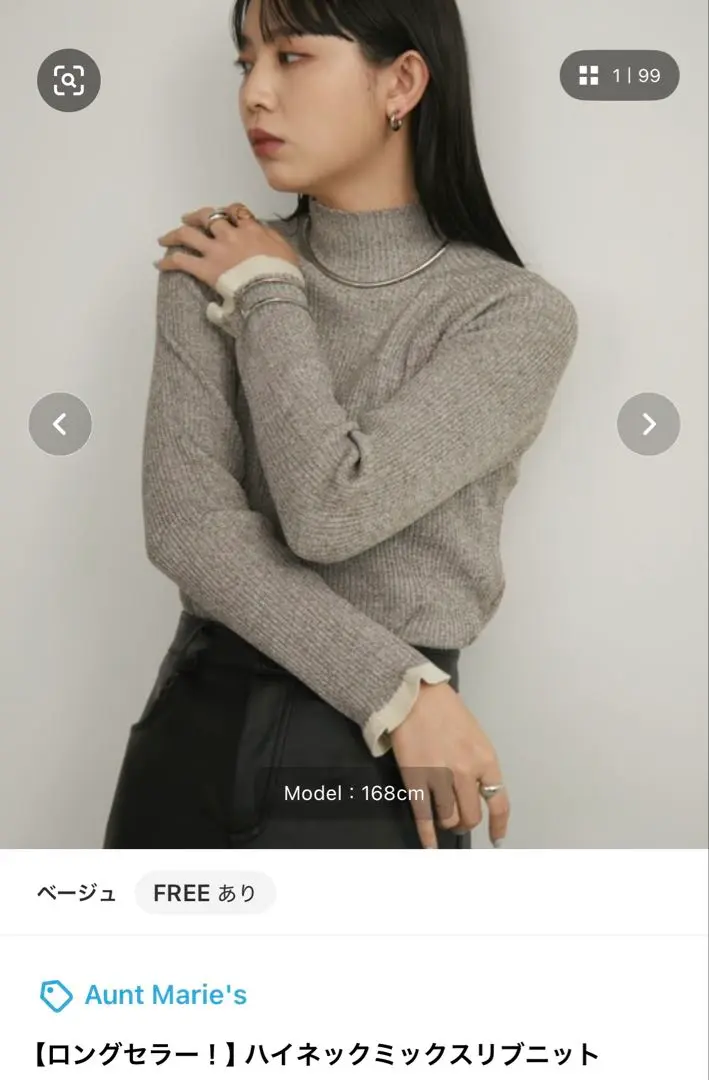Open the 1|99 image gallery grid
Screen dimensions: 709x1080
click(619, 75)
